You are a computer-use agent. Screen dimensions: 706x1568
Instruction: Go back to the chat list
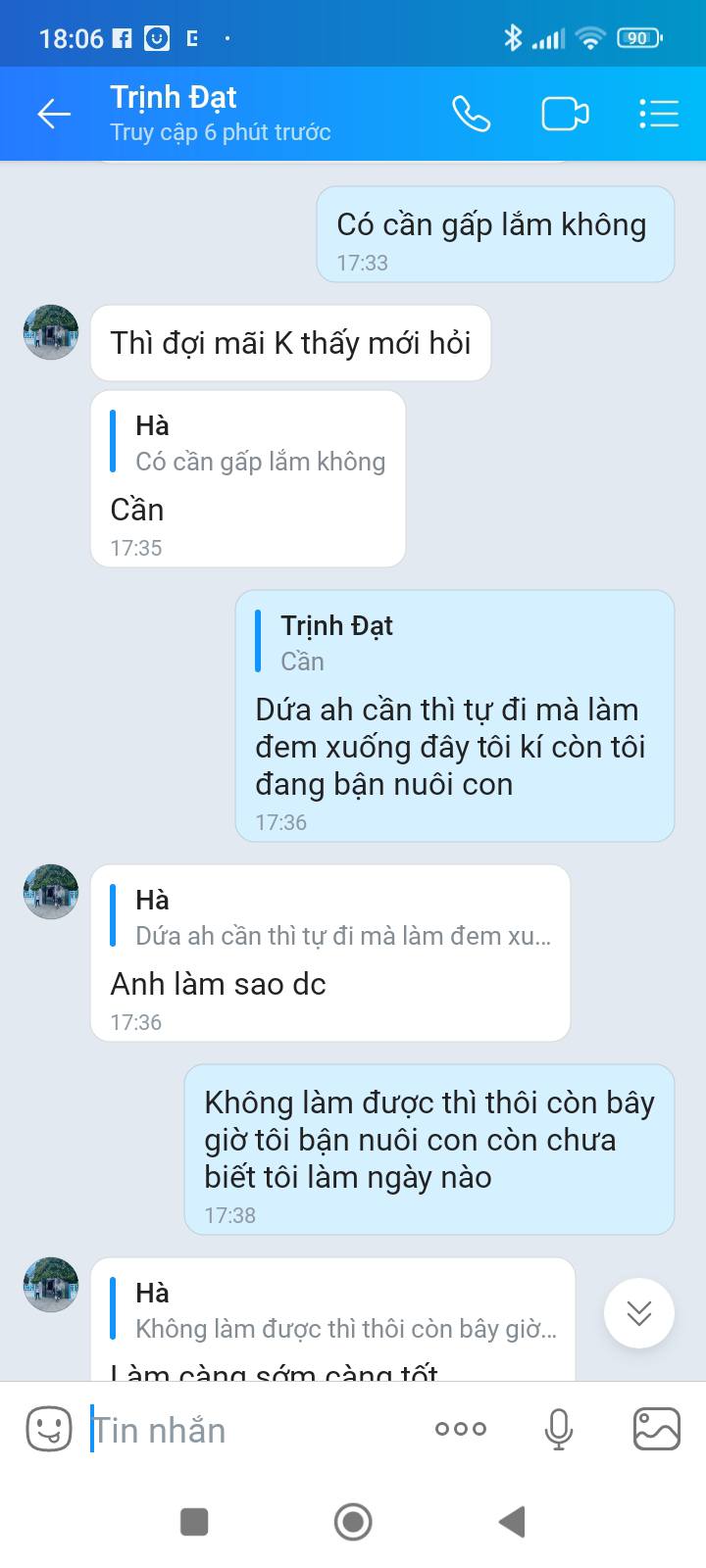click(x=54, y=115)
